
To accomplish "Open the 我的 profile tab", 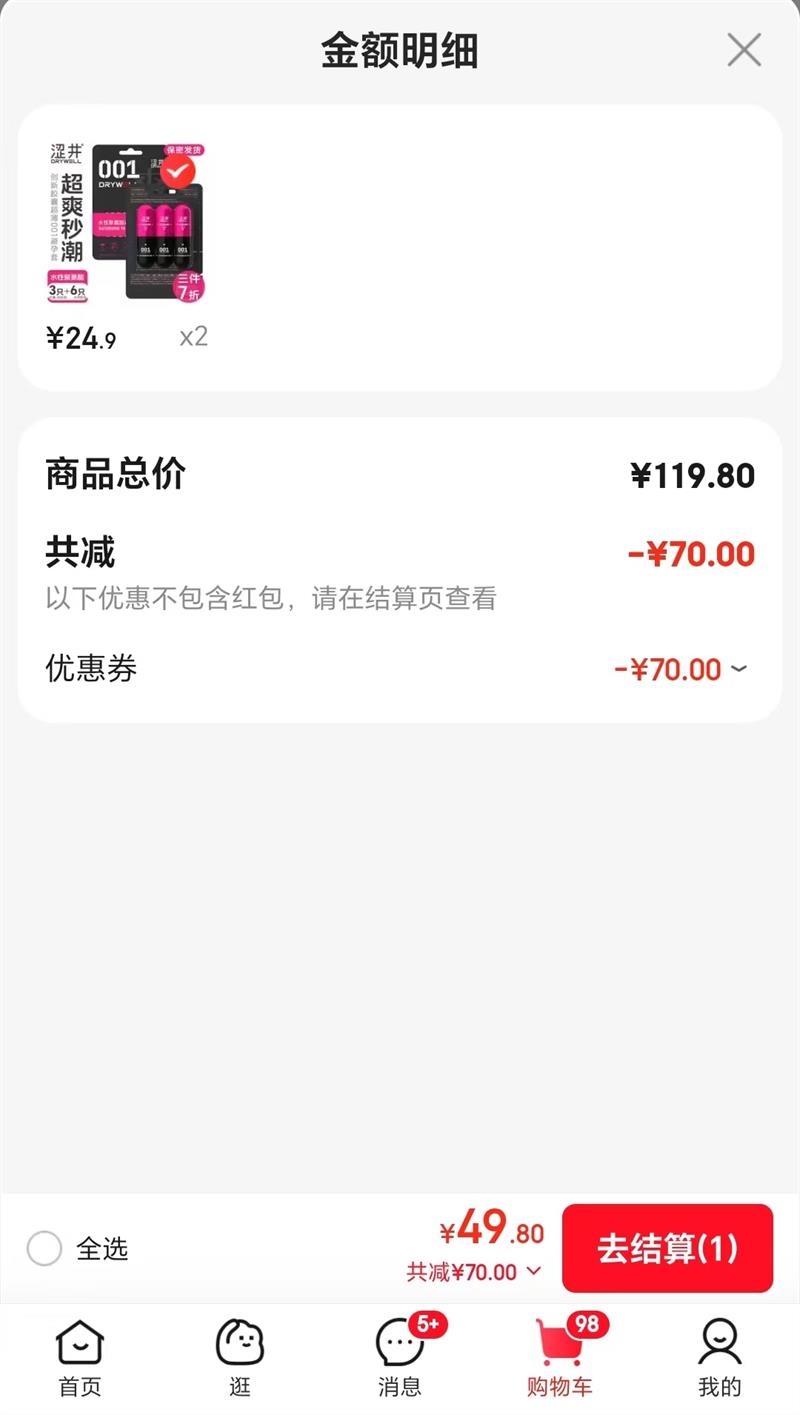I will [x=720, y=1358].
